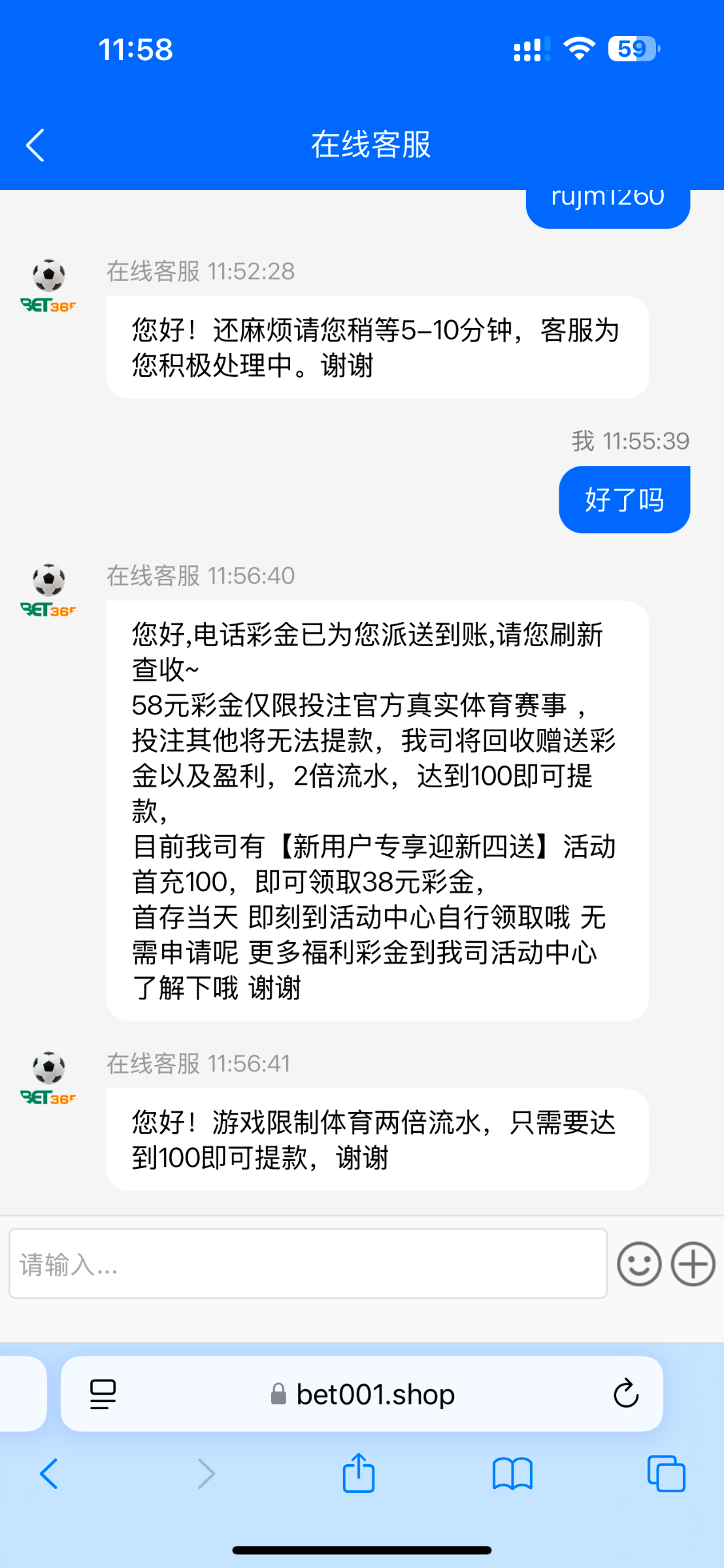Share this page from Safari toolbar

pyautogui.click(x=359, y=1474)
